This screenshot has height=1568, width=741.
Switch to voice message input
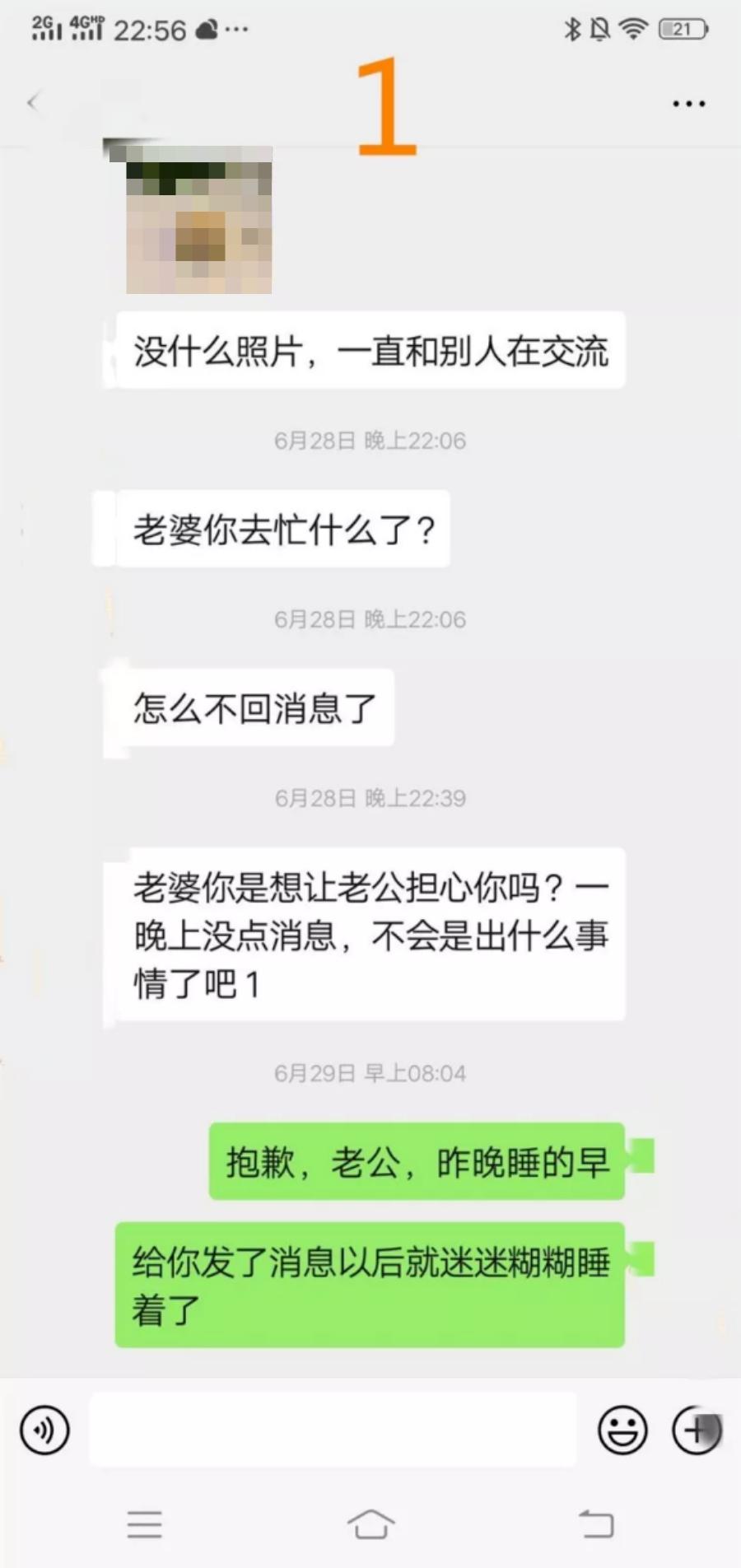coord(44,1430)
